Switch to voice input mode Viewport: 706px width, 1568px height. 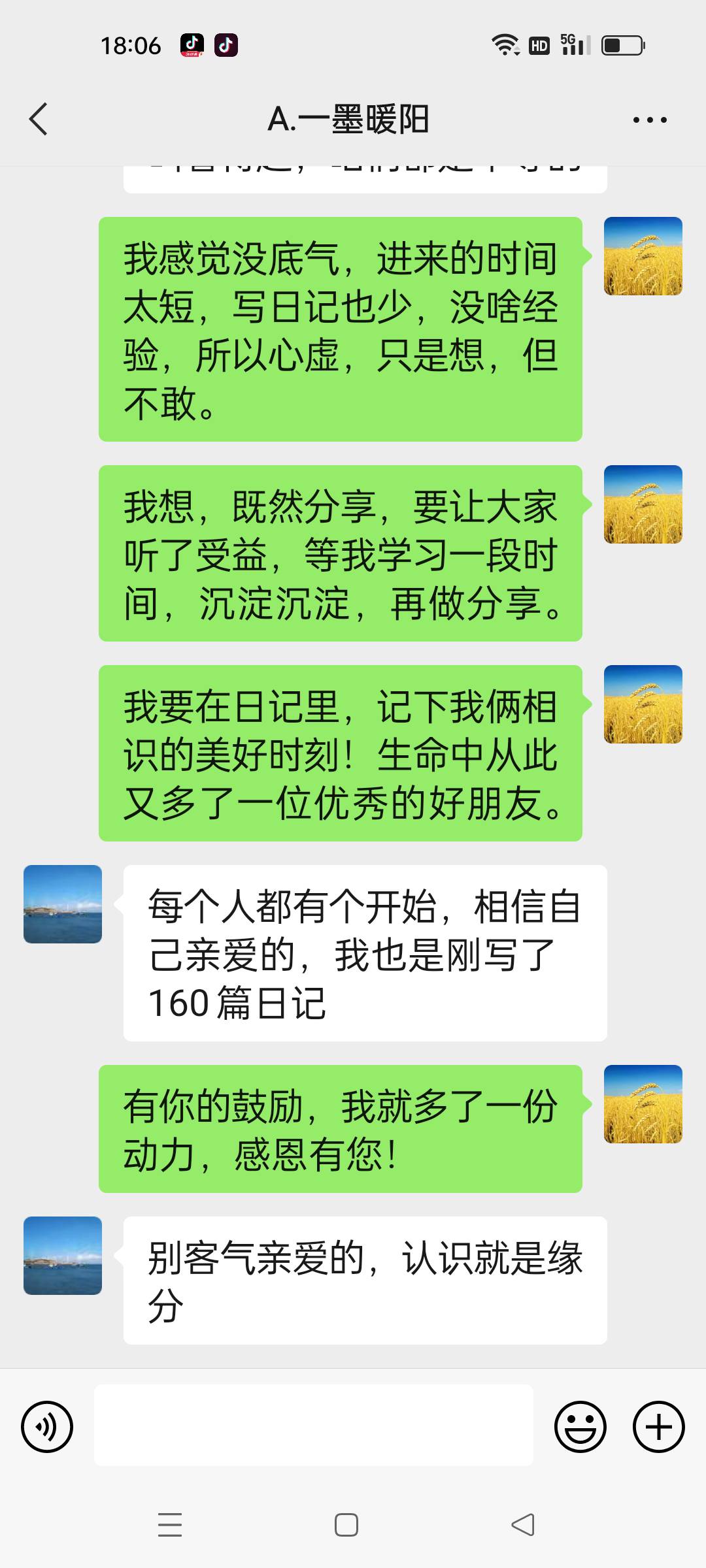[x=46, y=1427]
